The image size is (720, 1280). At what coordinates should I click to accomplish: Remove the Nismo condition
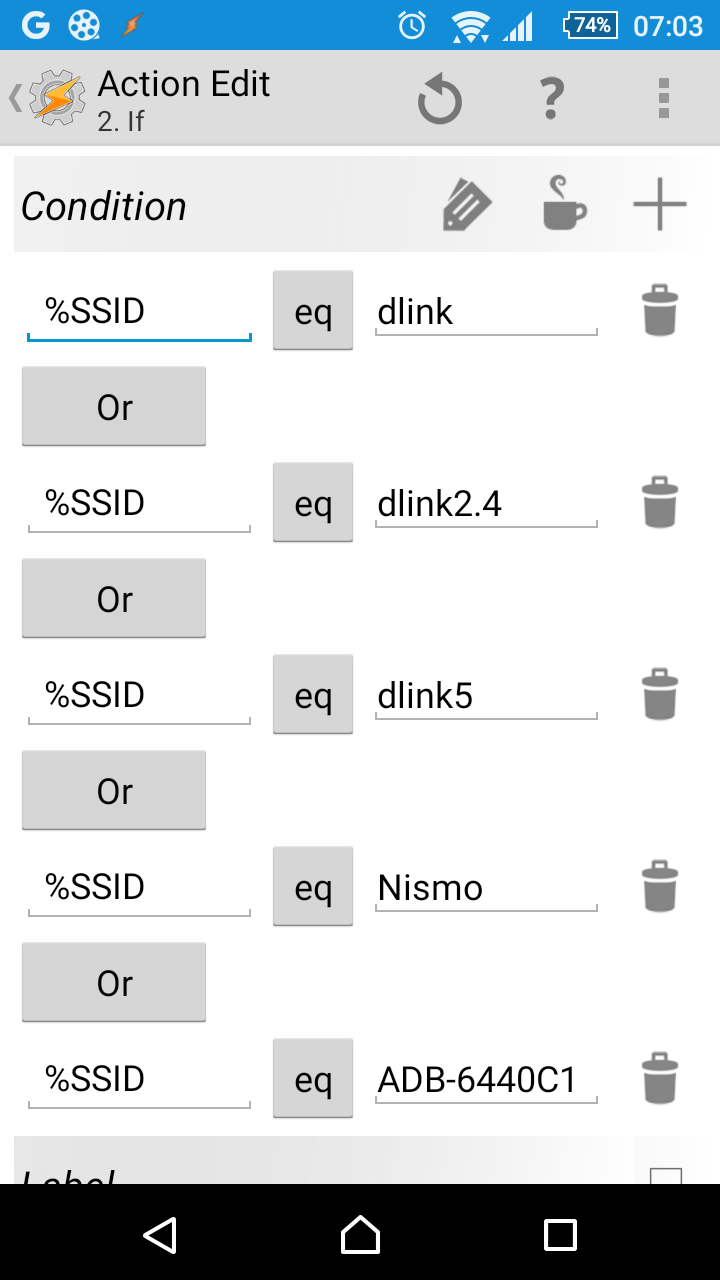pos(660,886)
